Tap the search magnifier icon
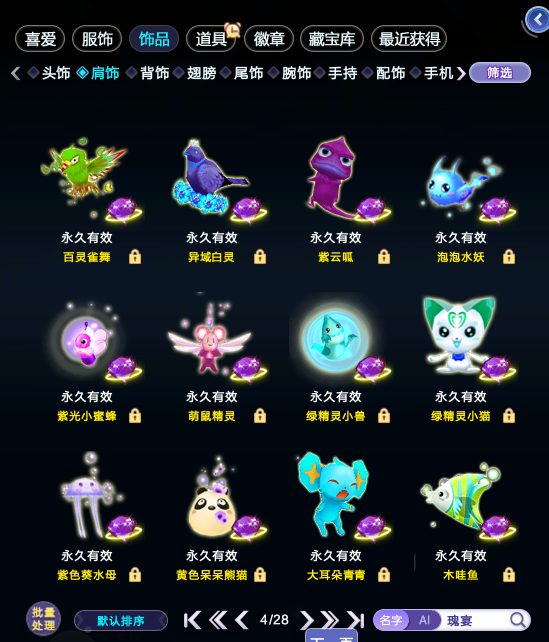This screenshot has height=642, width=549. (x=518, y=620)
